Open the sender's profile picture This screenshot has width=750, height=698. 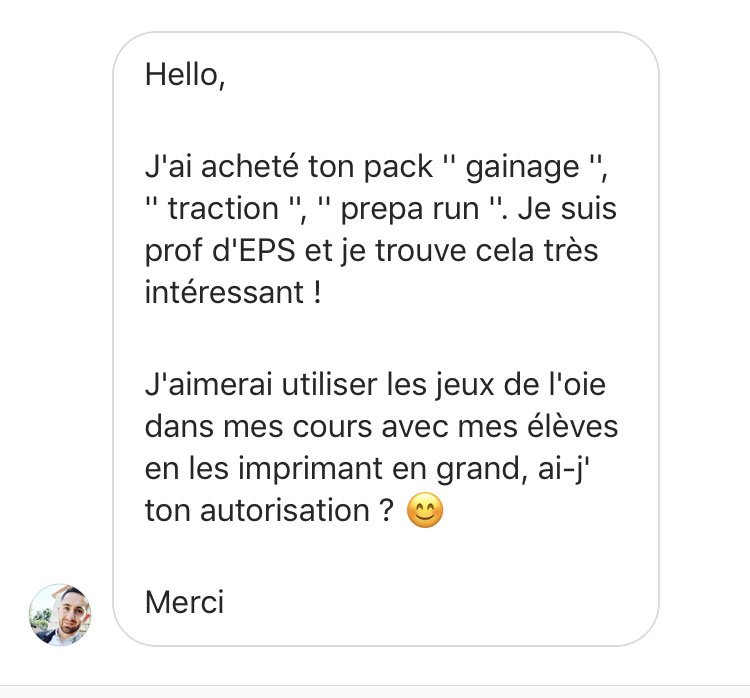coord(60,614)
